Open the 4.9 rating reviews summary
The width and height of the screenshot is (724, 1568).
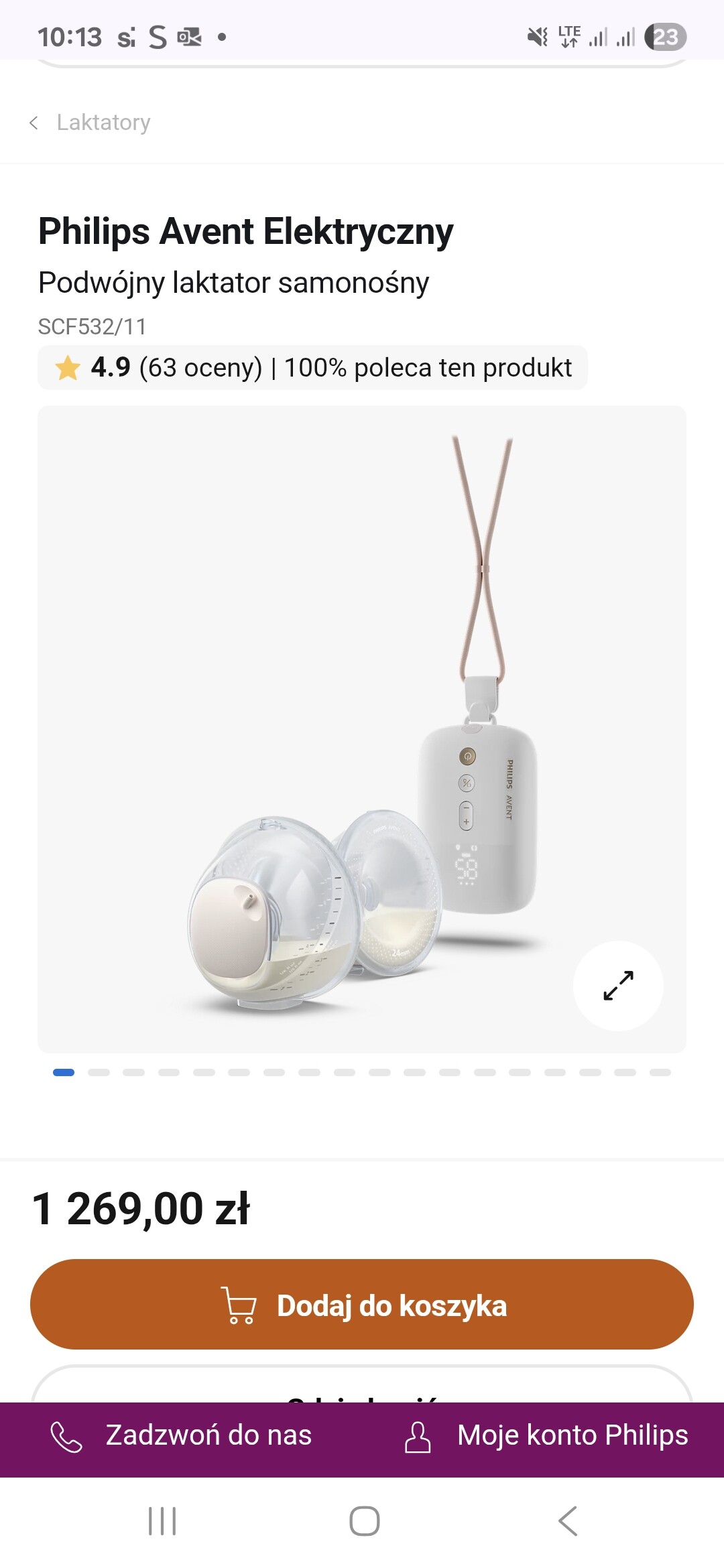click(312, 368)
